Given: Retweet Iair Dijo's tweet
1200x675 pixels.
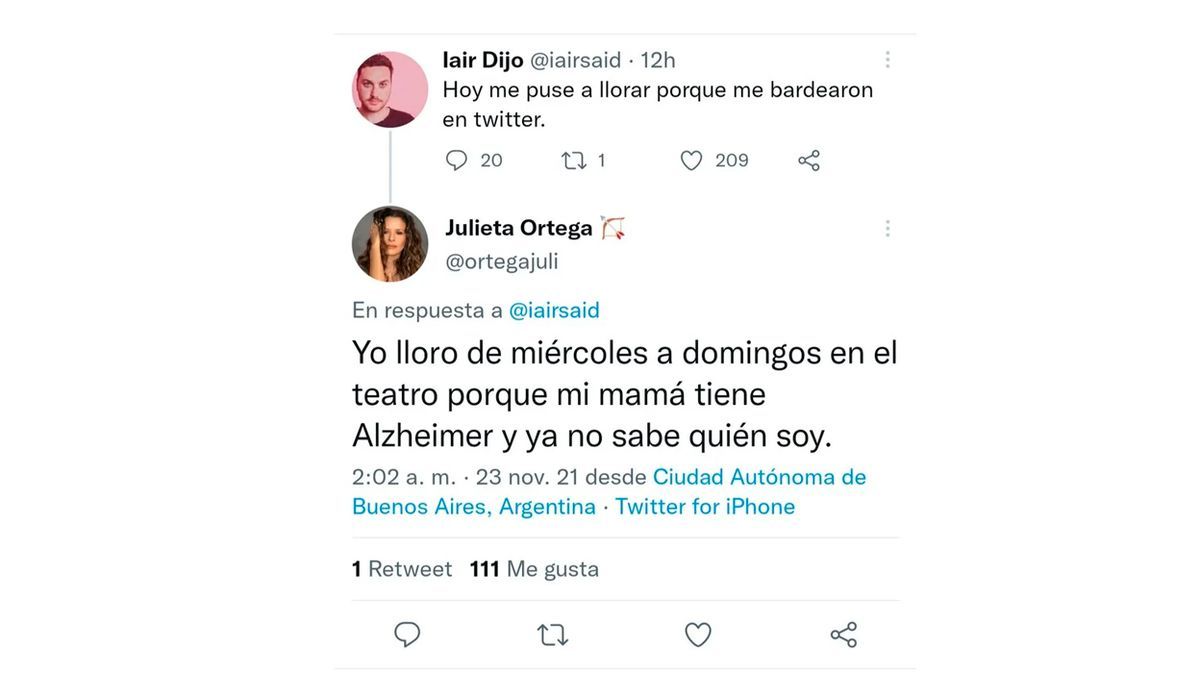Looking at the screenshot, I should [574, 160].
